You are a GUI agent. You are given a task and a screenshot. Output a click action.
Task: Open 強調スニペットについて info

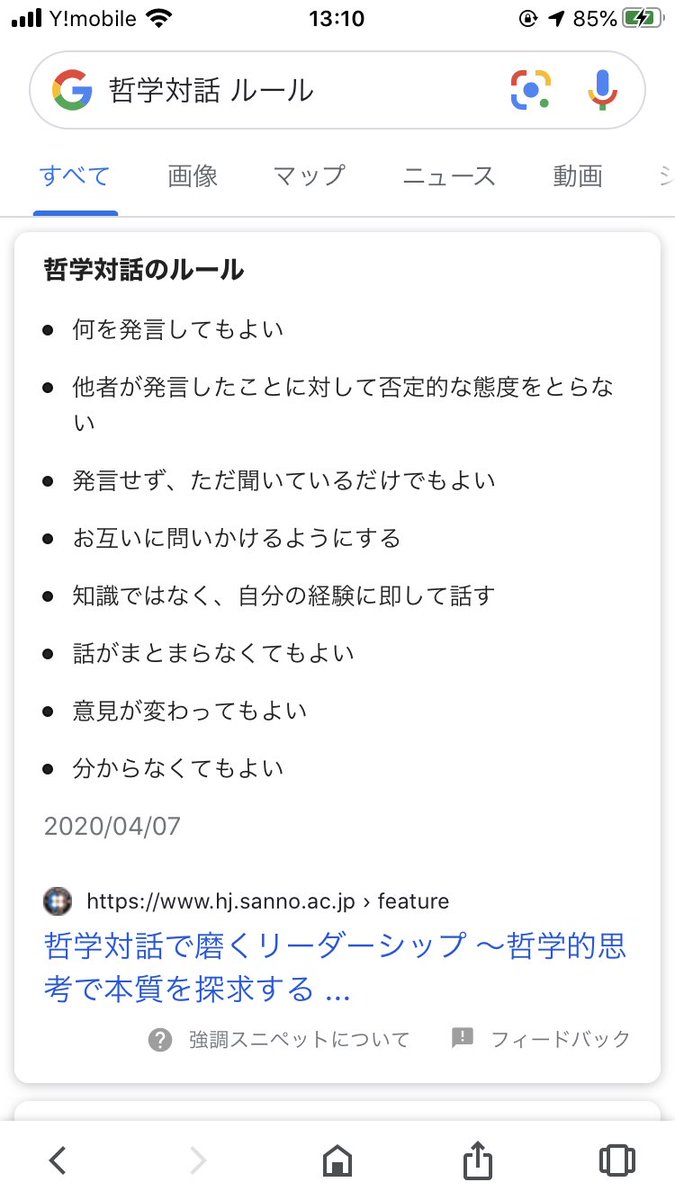point(279,1040)
